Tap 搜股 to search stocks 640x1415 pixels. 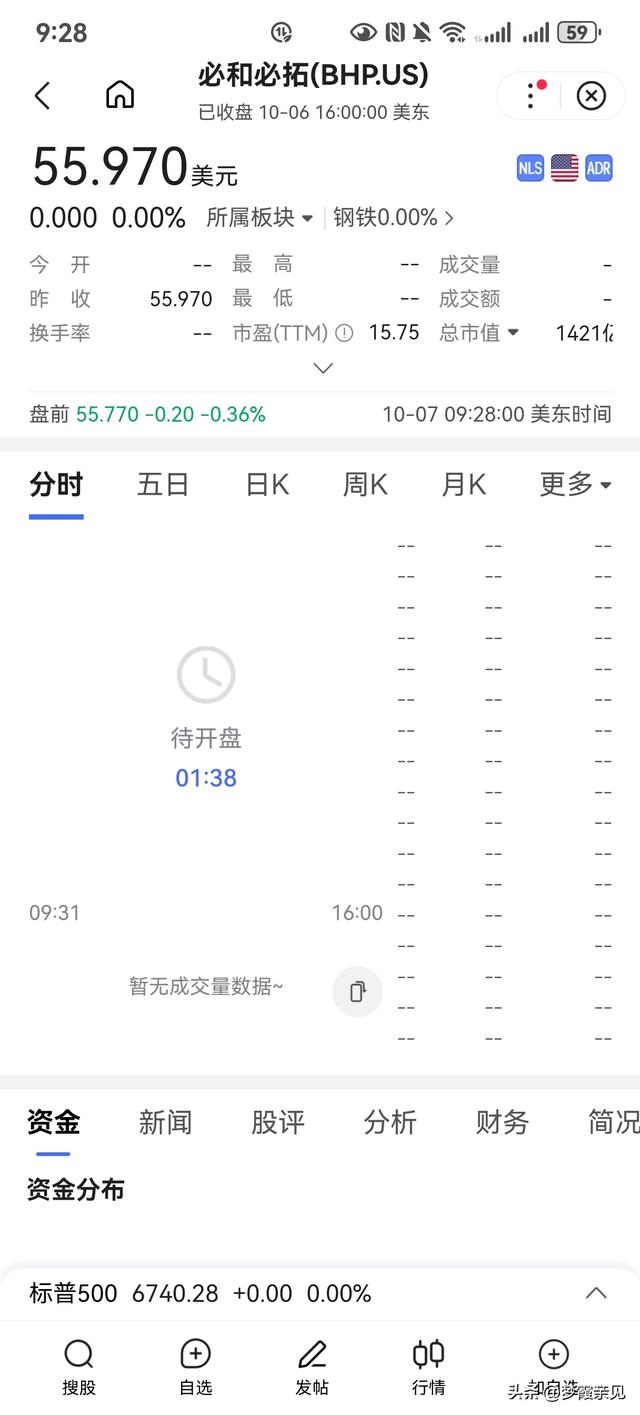79,1368
